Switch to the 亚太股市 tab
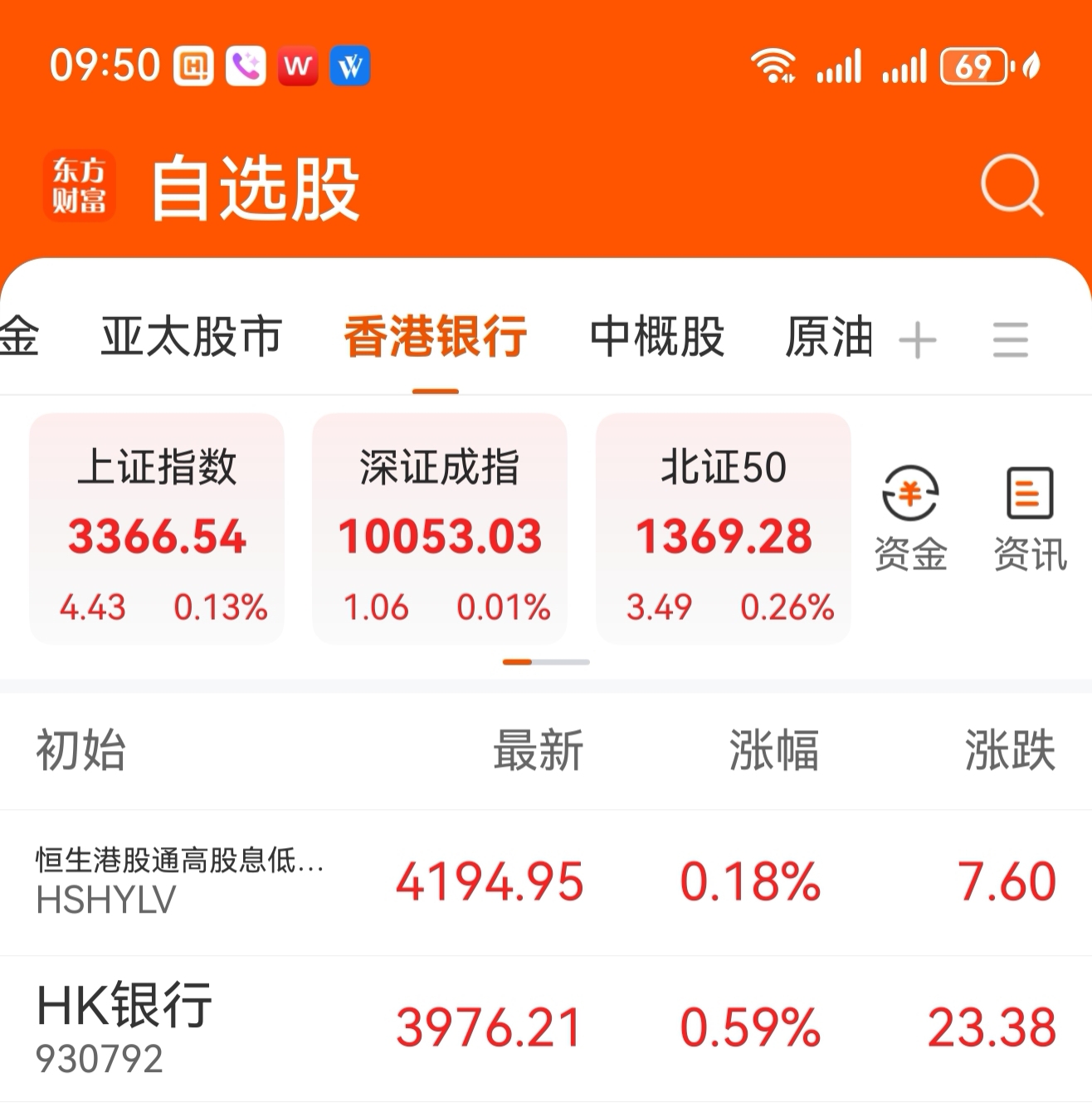This screenshot has width=1092, height=1112. click(193, 336)
